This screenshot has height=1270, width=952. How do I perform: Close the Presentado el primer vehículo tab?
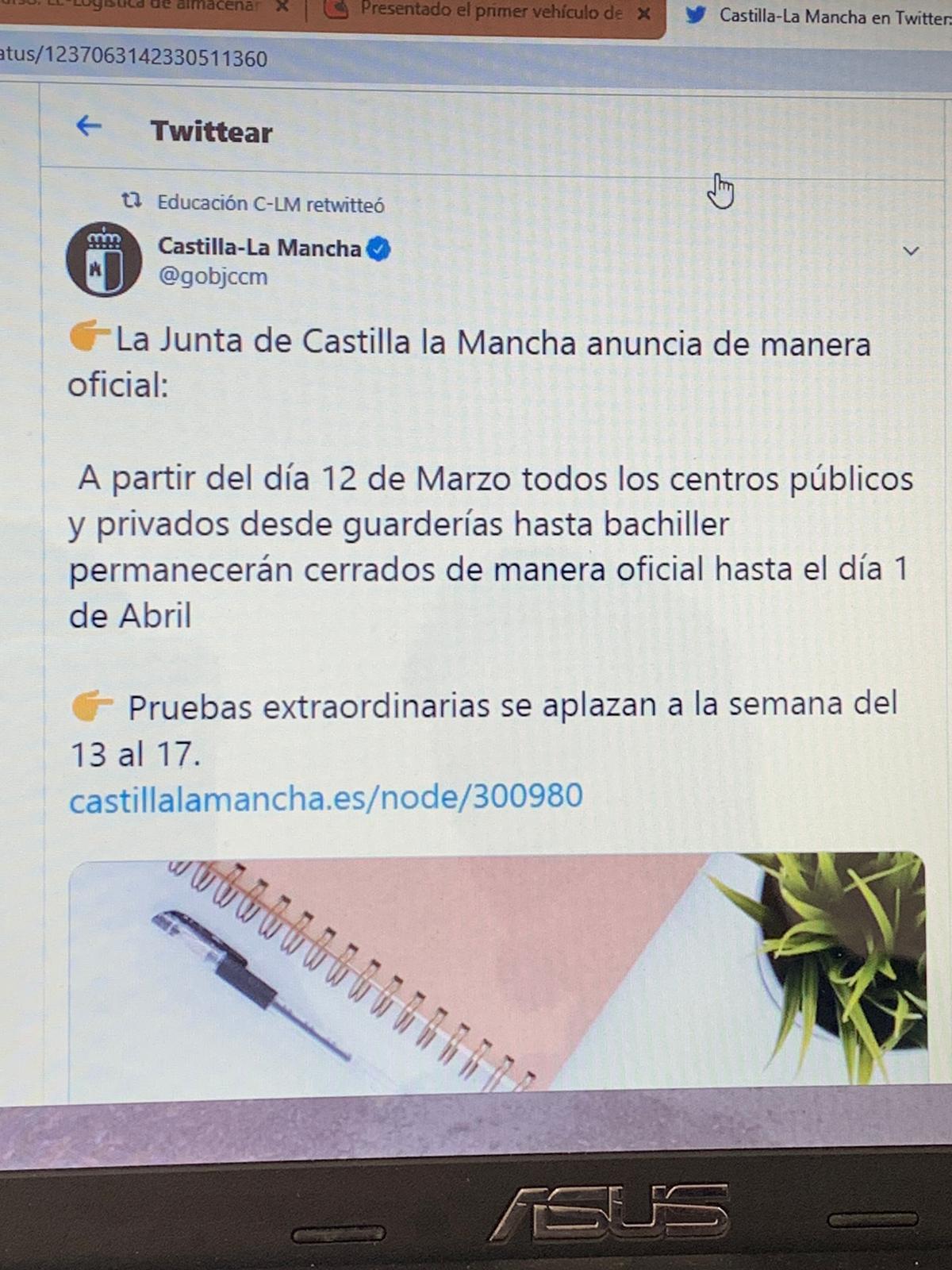pos(644,13)
